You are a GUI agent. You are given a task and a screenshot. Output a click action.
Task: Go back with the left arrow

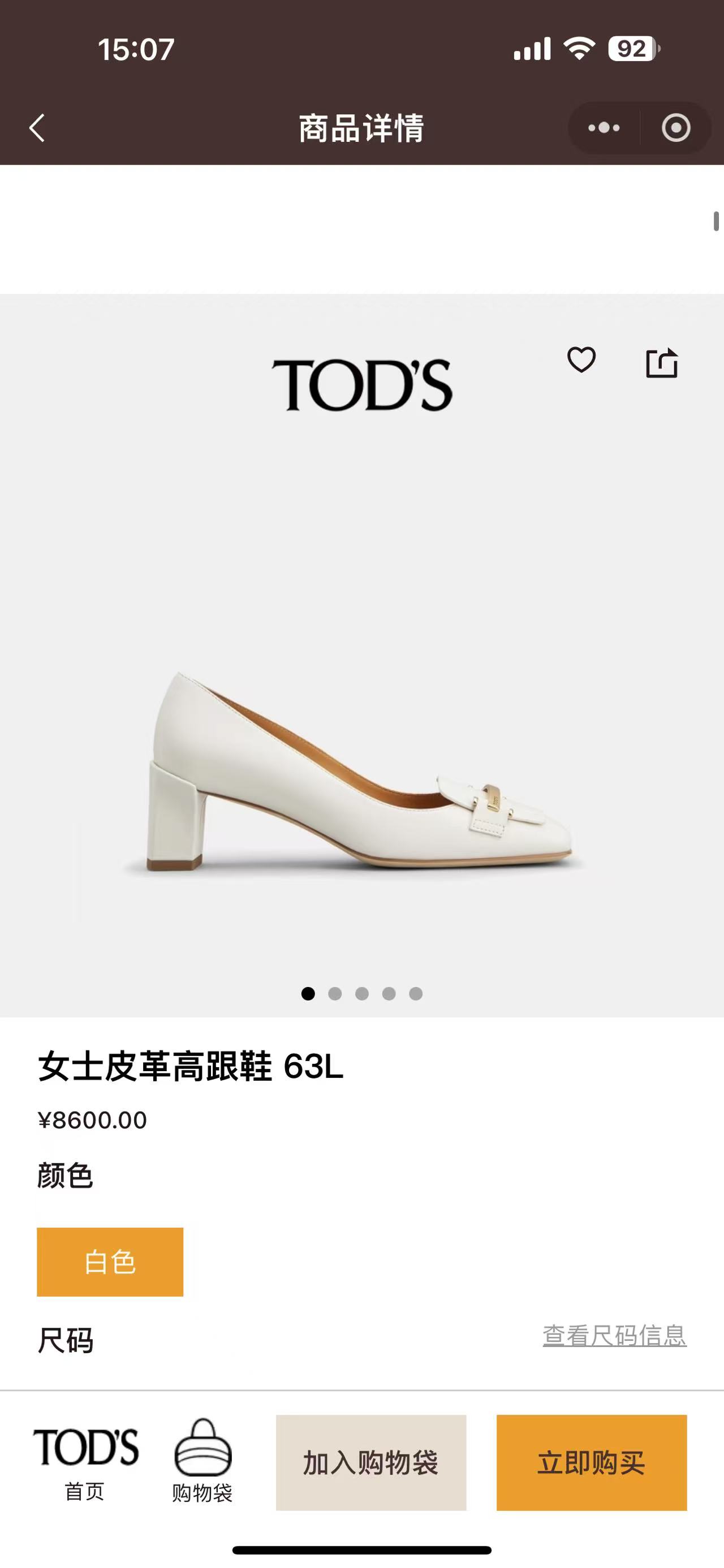(38, 128)
